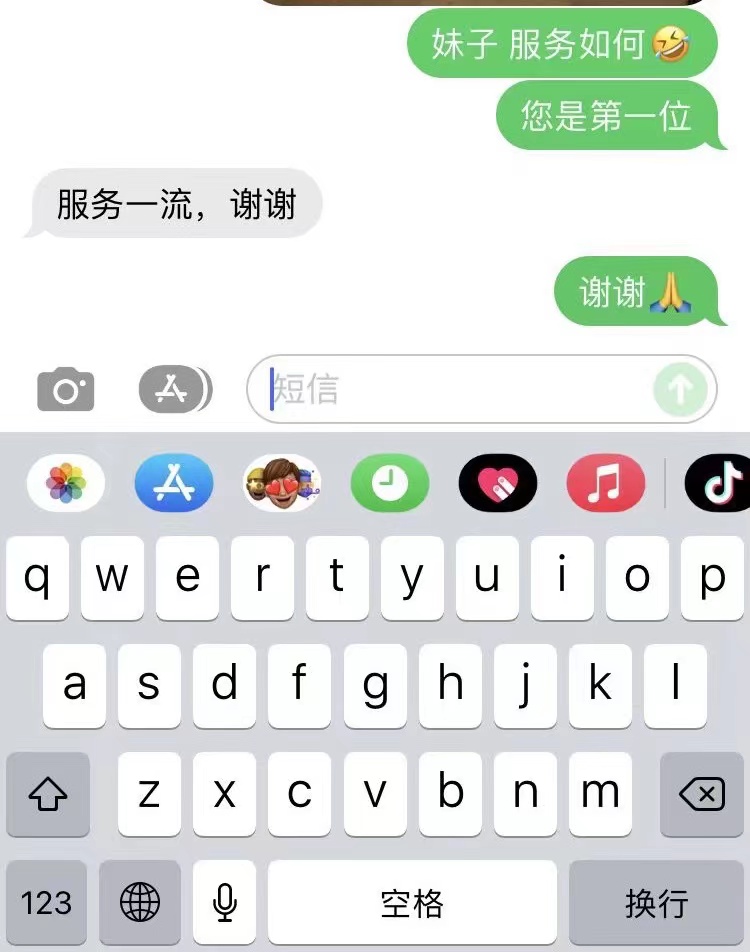750x952 pixels.
Task: Open Memoji stickers in the app strip
Action: click(282, 484)
